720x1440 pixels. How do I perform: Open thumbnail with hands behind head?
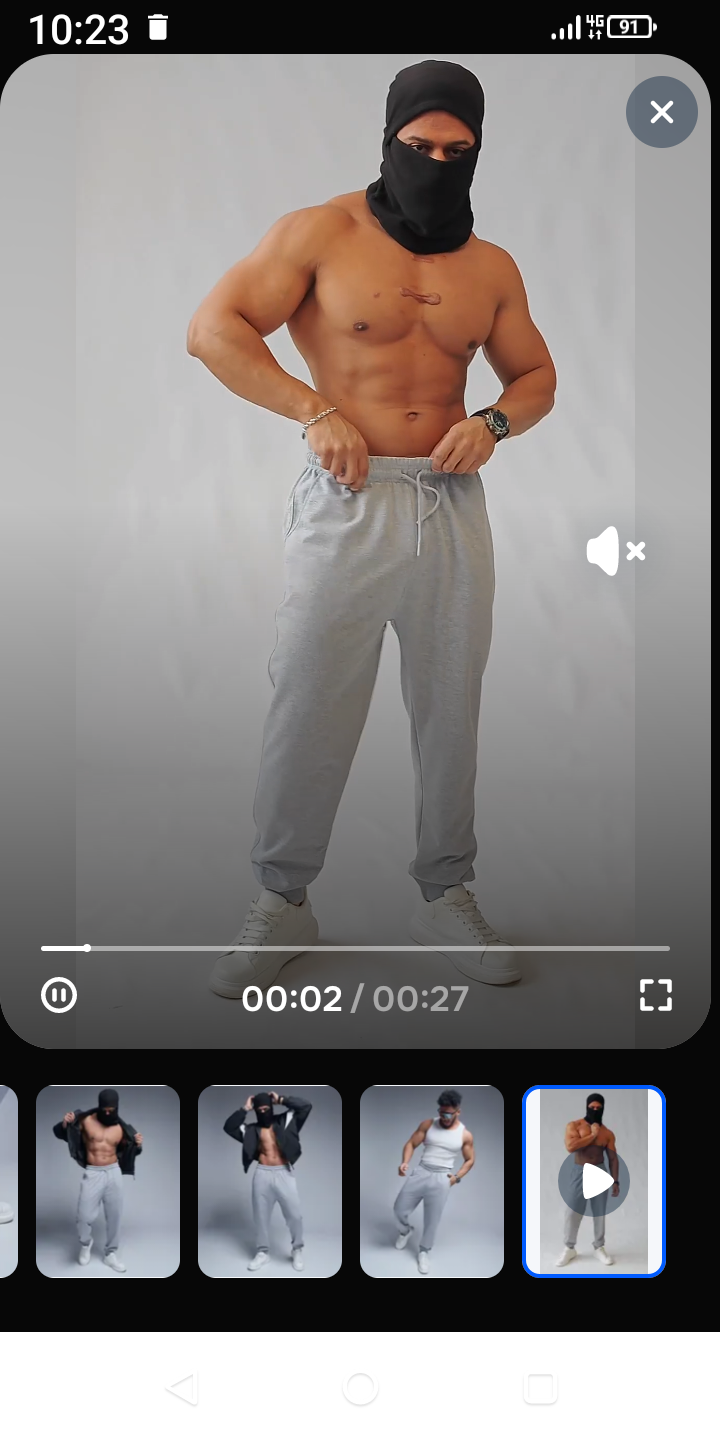(x=270, y=1181)
